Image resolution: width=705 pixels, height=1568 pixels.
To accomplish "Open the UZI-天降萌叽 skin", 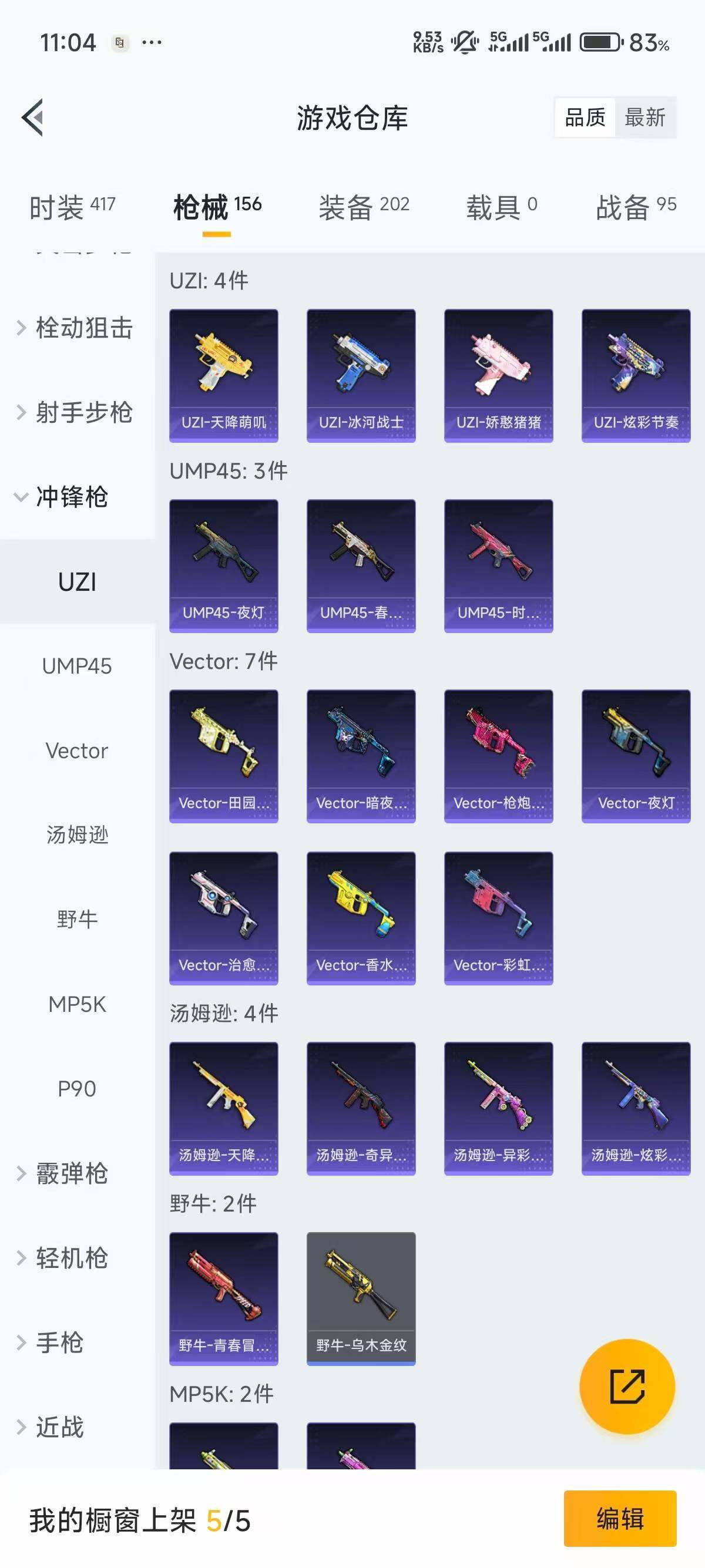I will click(223, 375).
